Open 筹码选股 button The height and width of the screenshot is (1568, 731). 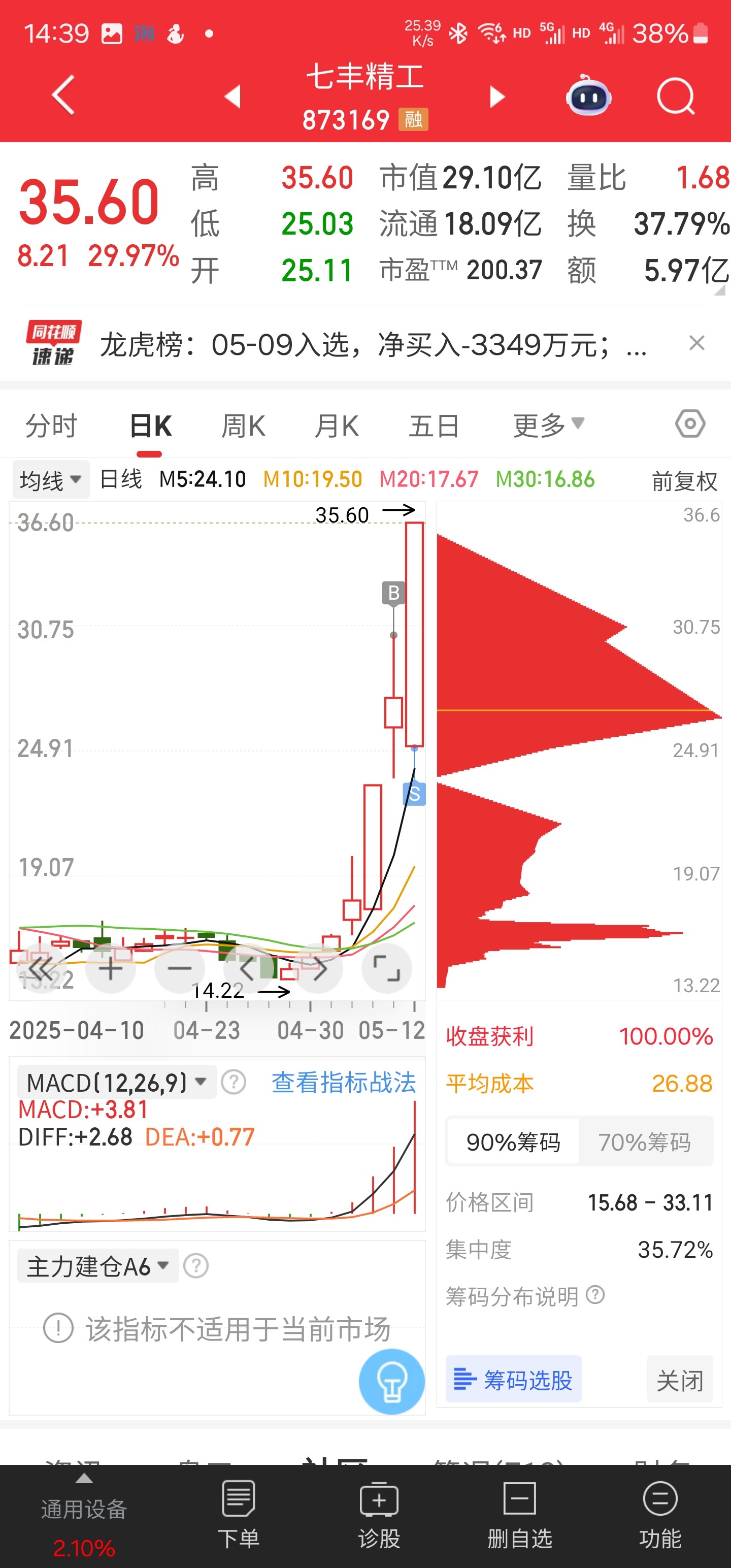point(513,1379)
